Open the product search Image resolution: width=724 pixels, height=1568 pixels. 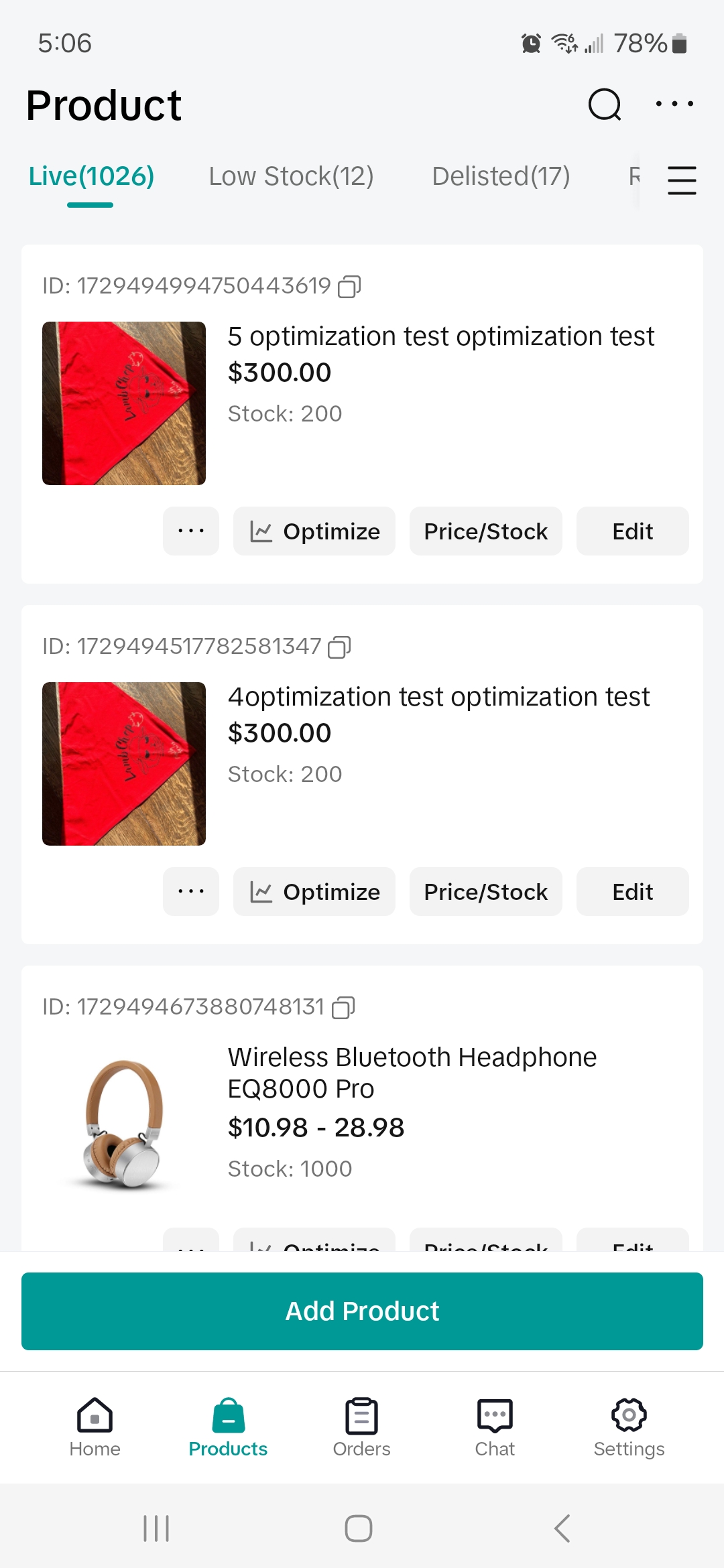(605, 105)
